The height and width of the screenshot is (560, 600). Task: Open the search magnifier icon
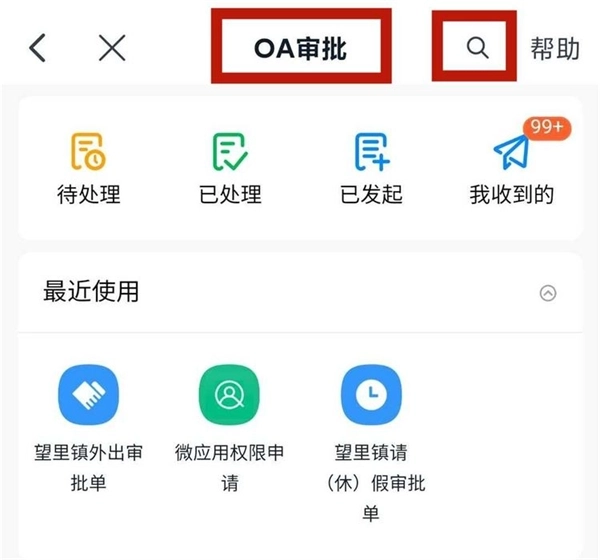tap(478, 47)
